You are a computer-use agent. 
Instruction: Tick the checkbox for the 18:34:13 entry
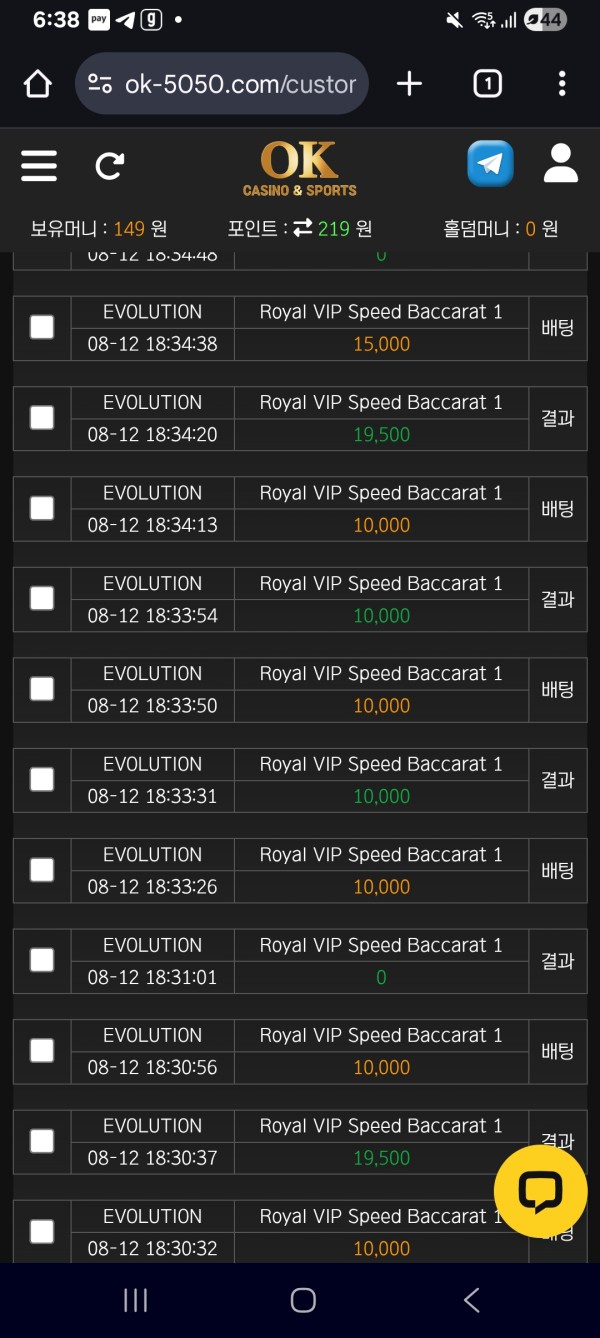(x=42, y=508)
